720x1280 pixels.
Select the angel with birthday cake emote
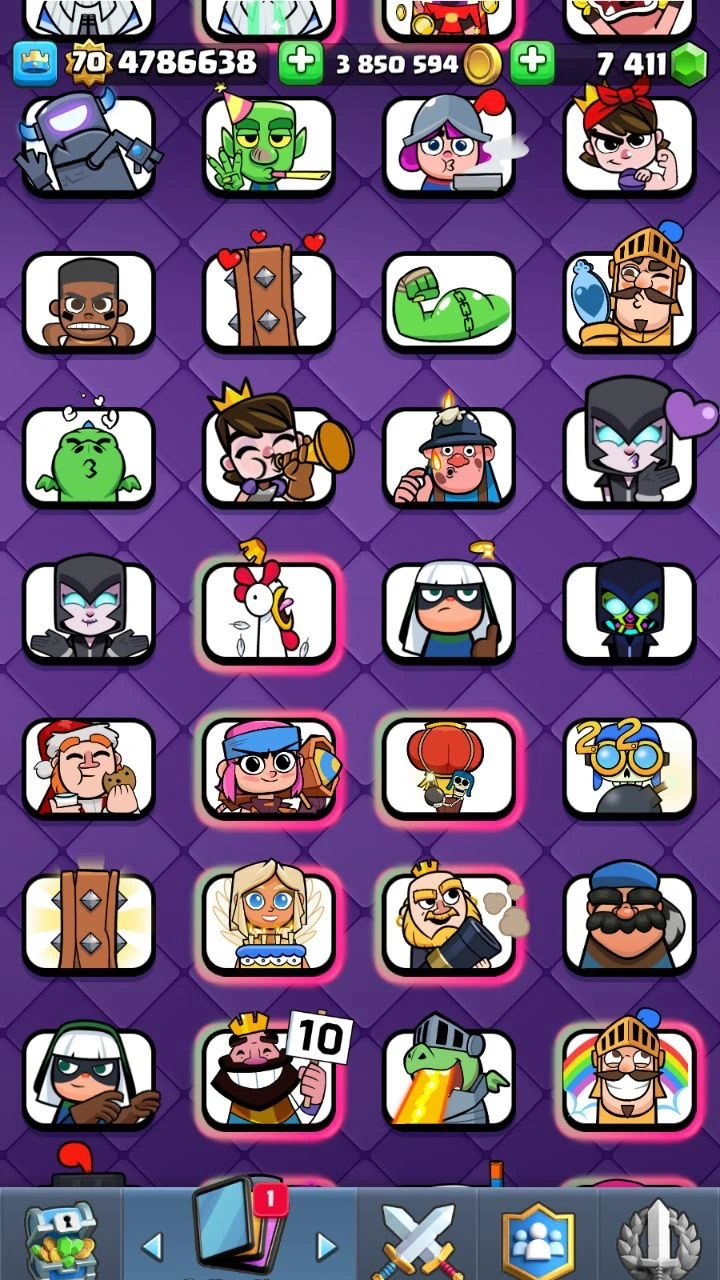(269, 922)
